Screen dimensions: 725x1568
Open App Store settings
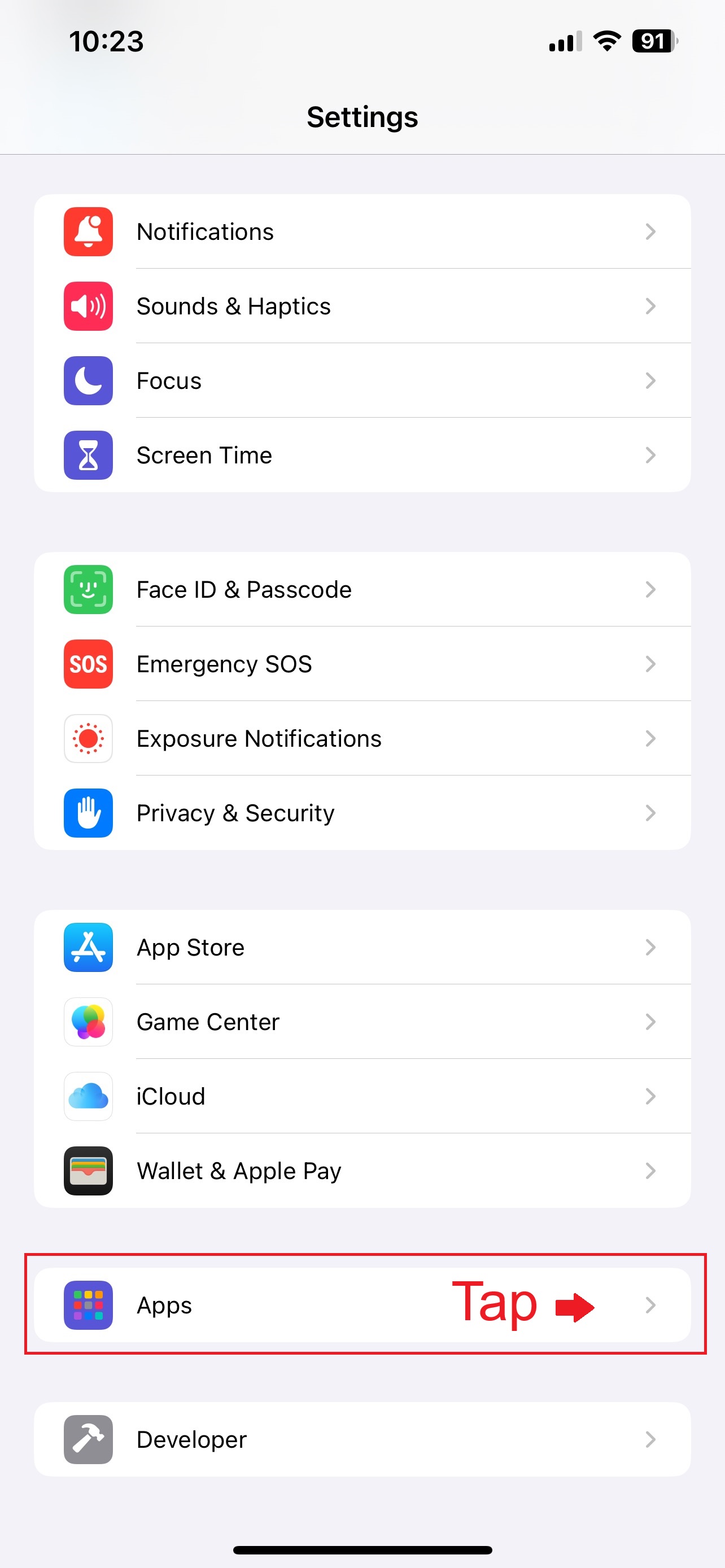(361, 947)
